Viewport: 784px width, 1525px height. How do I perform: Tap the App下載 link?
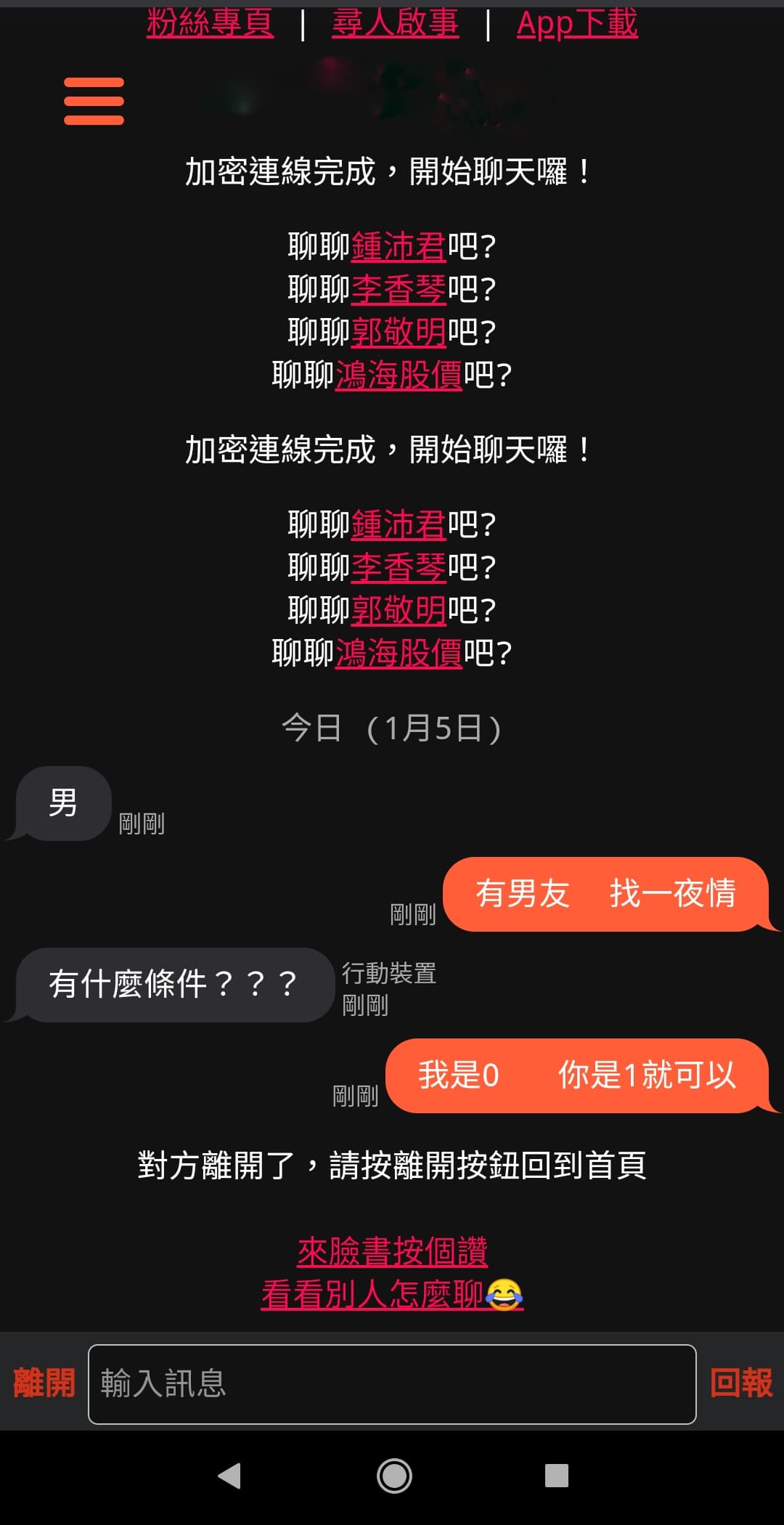click(x=577, y=23)
